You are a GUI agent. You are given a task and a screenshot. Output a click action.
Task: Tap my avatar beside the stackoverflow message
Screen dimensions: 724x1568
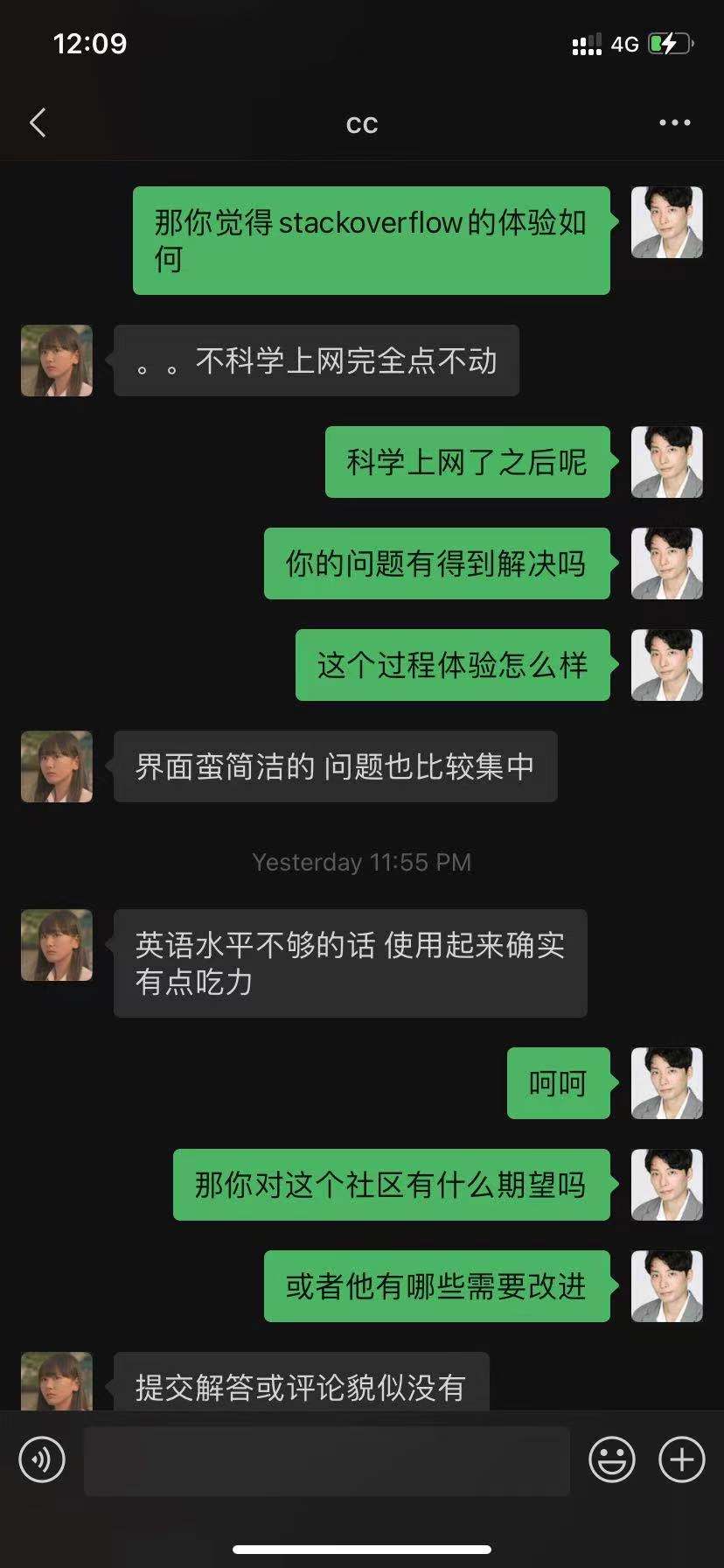tap(667, 222)
